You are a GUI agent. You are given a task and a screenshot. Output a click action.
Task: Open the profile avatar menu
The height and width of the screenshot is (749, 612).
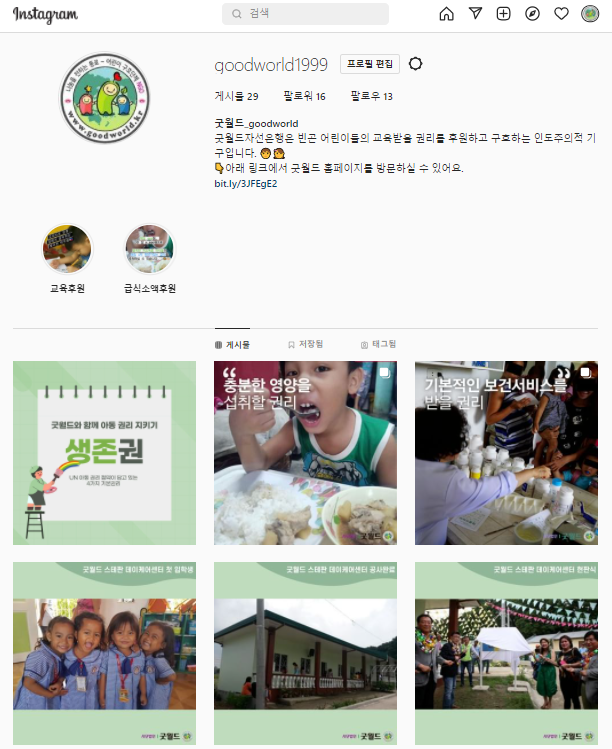click(590, 14)
